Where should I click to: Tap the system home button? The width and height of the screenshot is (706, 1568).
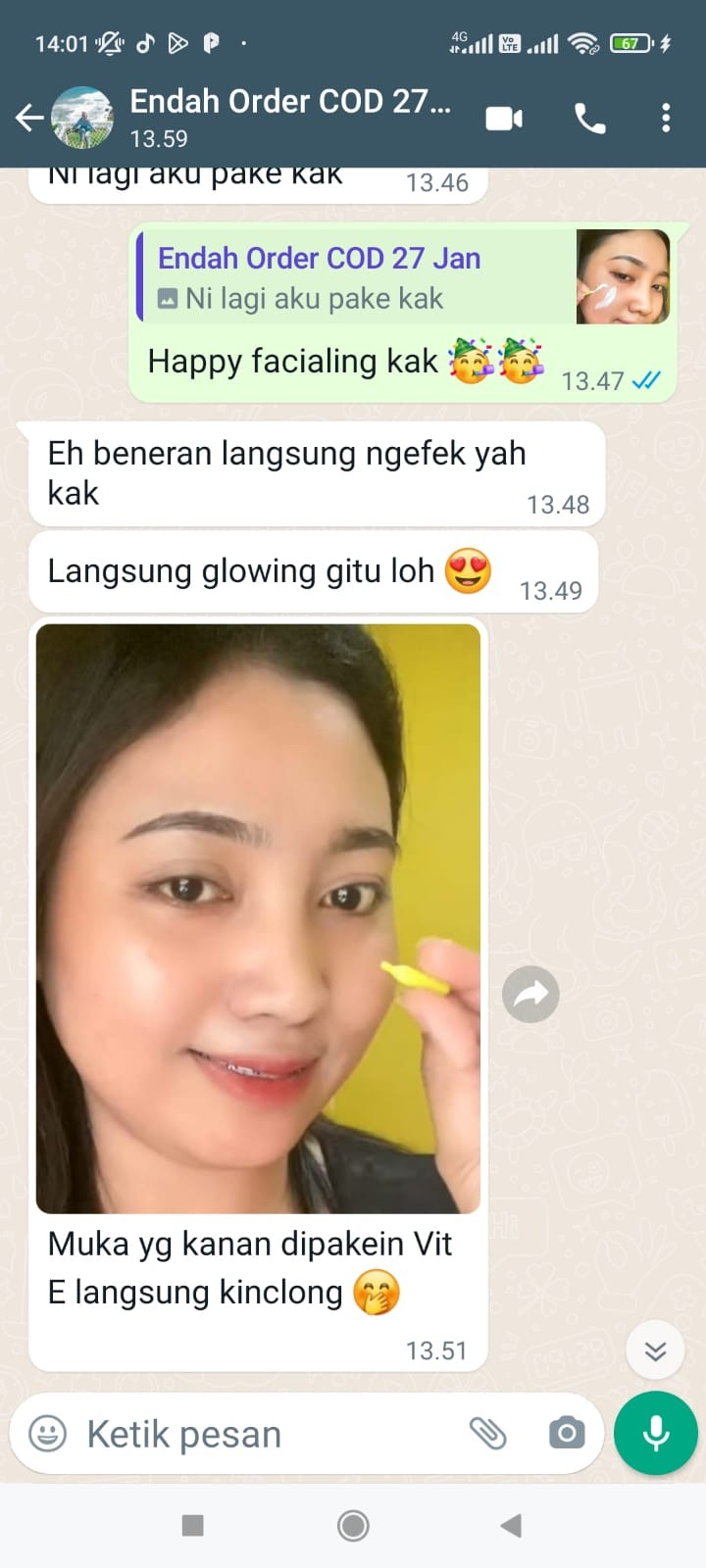(x=353, y=1525)
